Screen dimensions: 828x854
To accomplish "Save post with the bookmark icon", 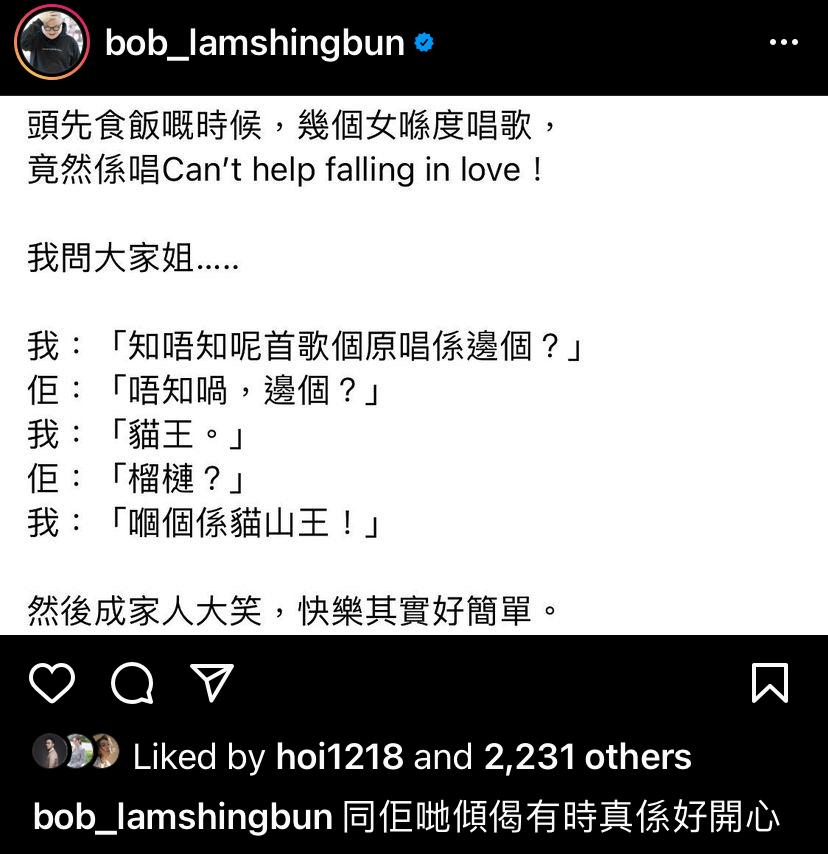I will click(769, 683).
